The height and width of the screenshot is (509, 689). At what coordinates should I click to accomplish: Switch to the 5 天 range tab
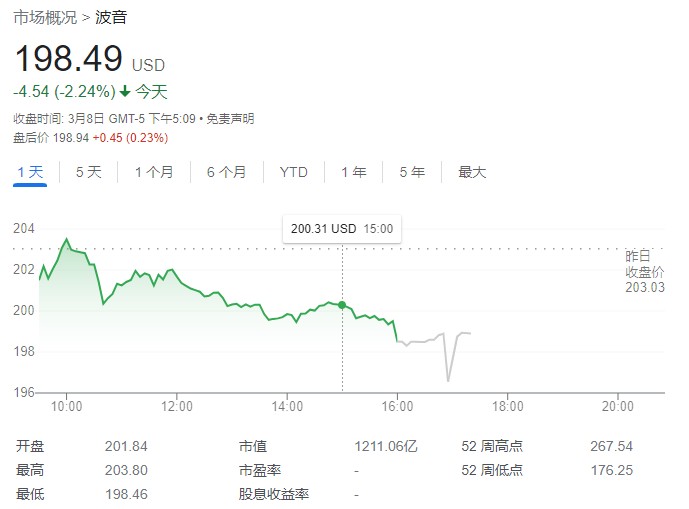click(89, 172)
